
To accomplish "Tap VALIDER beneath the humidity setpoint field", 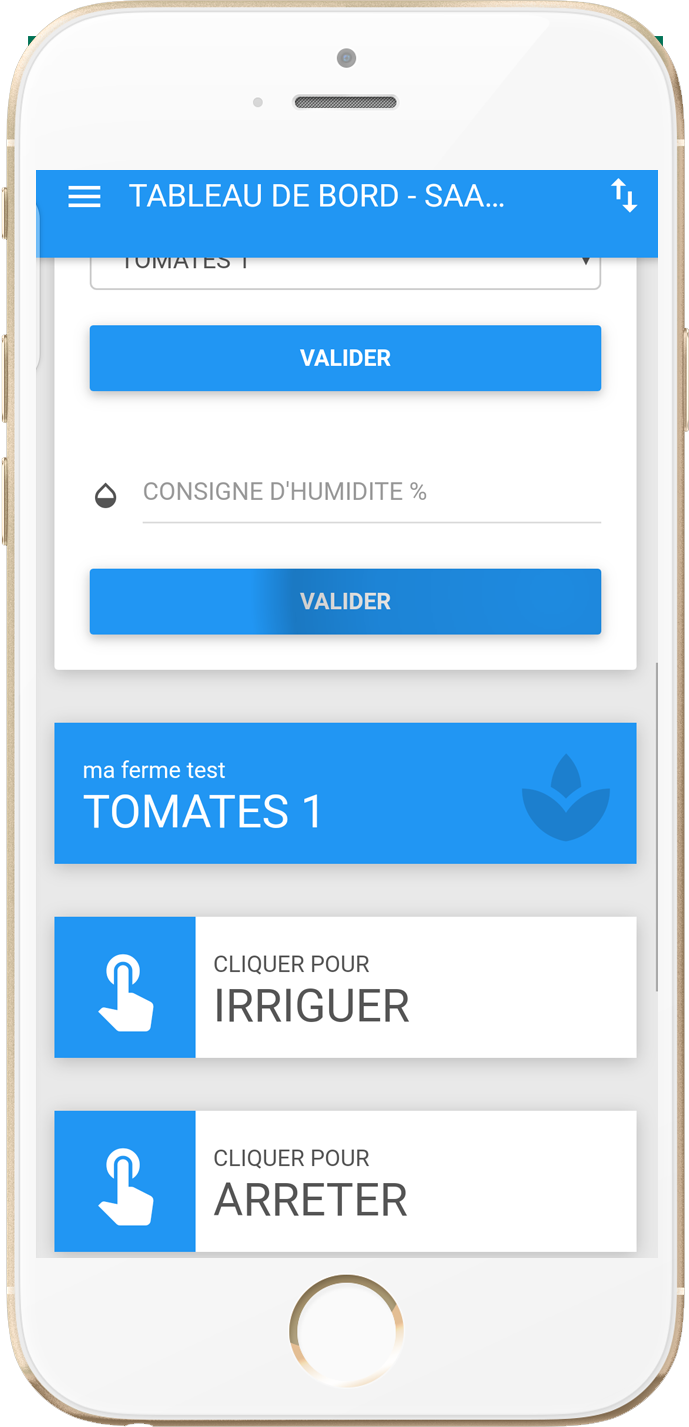I will 345,601.
